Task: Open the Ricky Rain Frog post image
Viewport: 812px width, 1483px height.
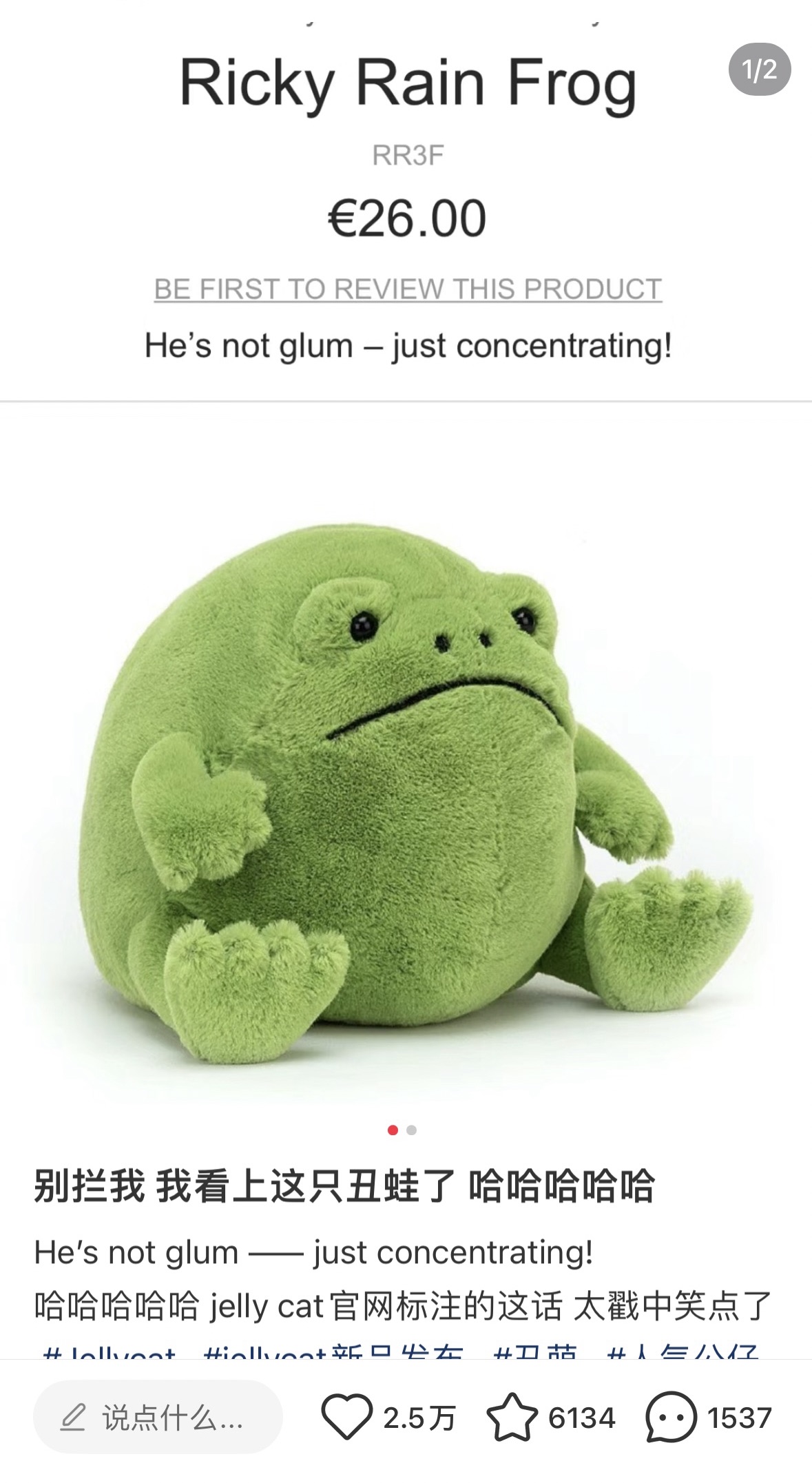Action: [406, 551]
